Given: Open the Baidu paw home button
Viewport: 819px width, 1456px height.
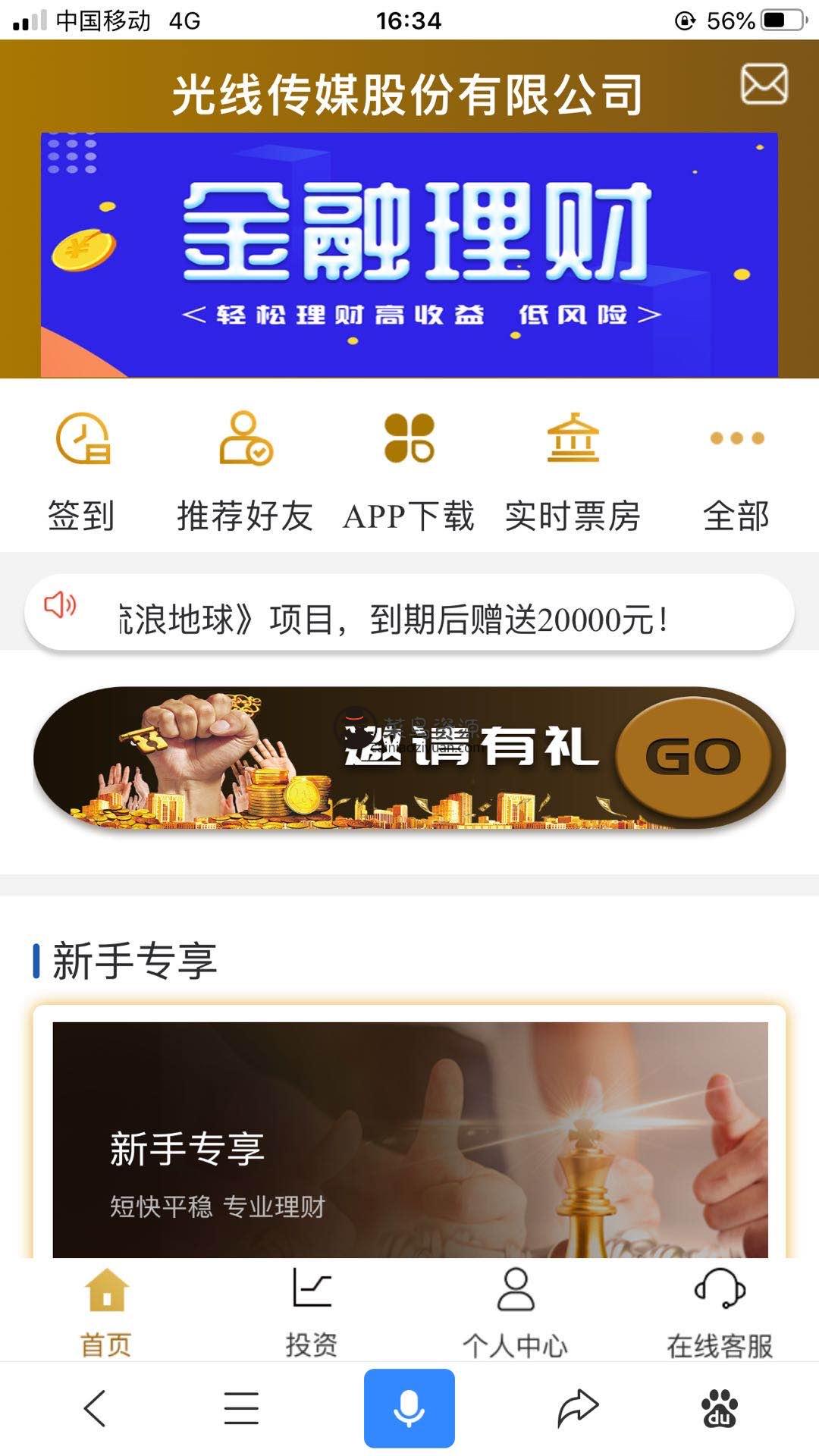Looking at the screenshot, I should 720,1409.
